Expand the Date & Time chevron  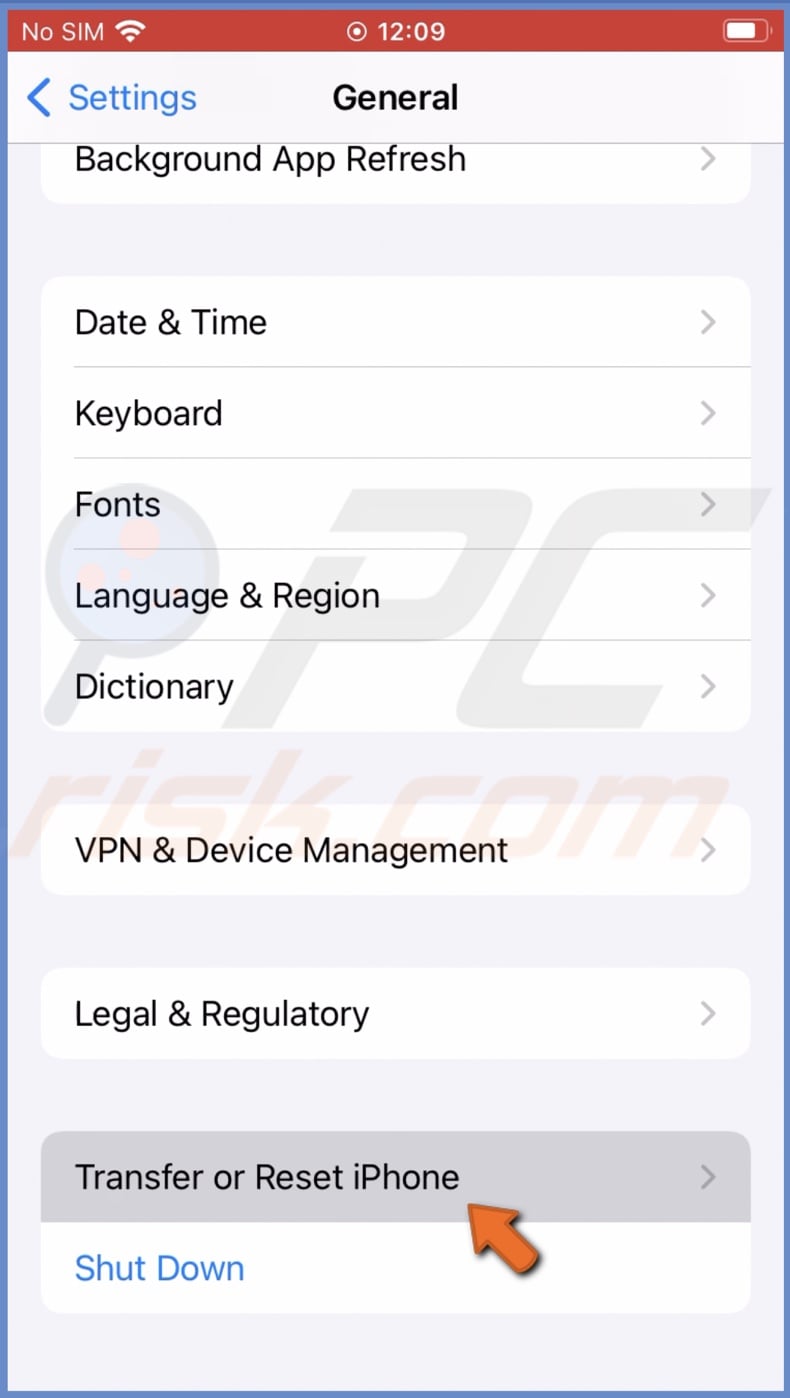709,322
